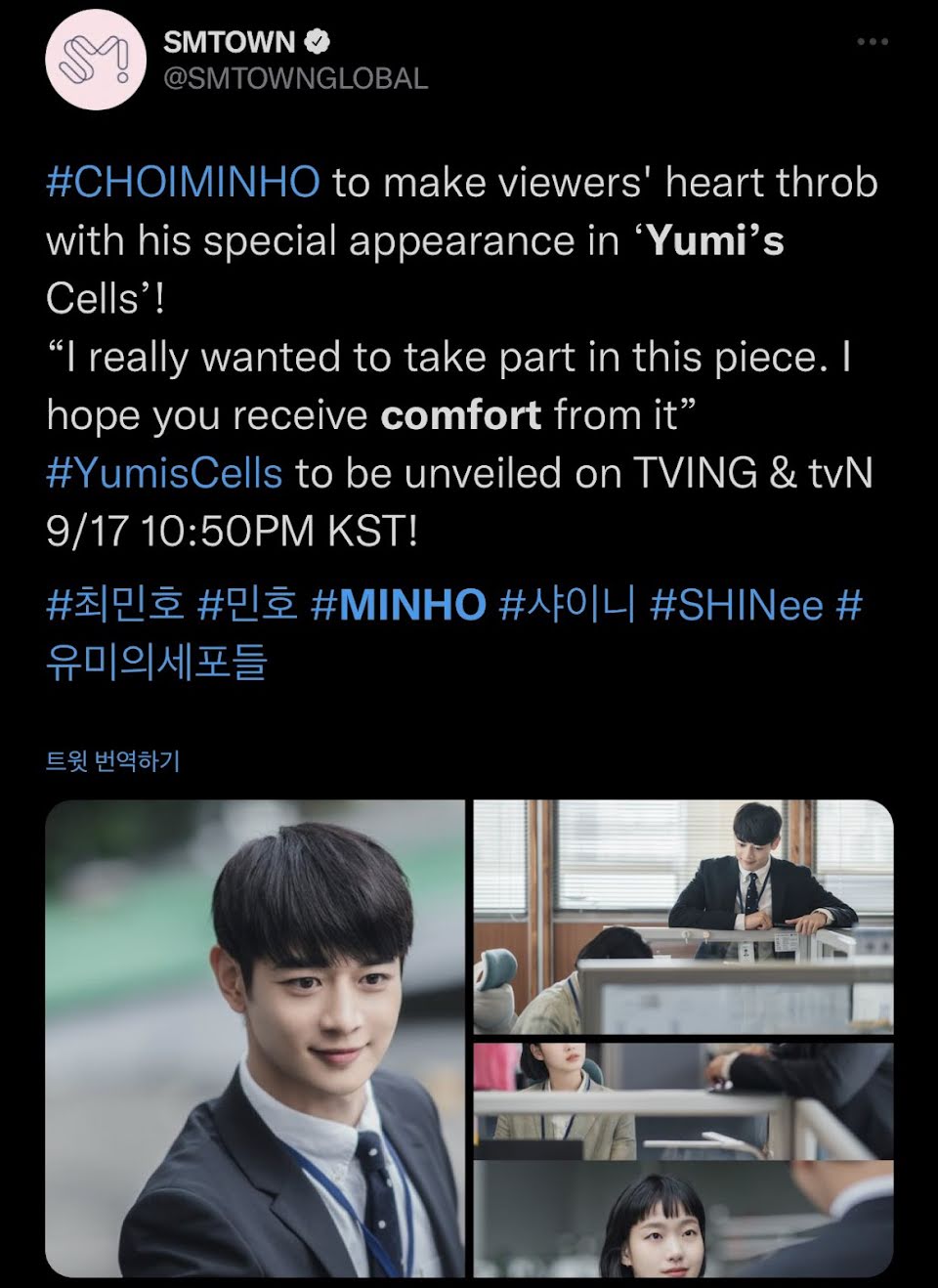Screen dimensions: 938x1288
Task: Open the @SMTOWNGLOBAL account name
Action: (295, 78)
